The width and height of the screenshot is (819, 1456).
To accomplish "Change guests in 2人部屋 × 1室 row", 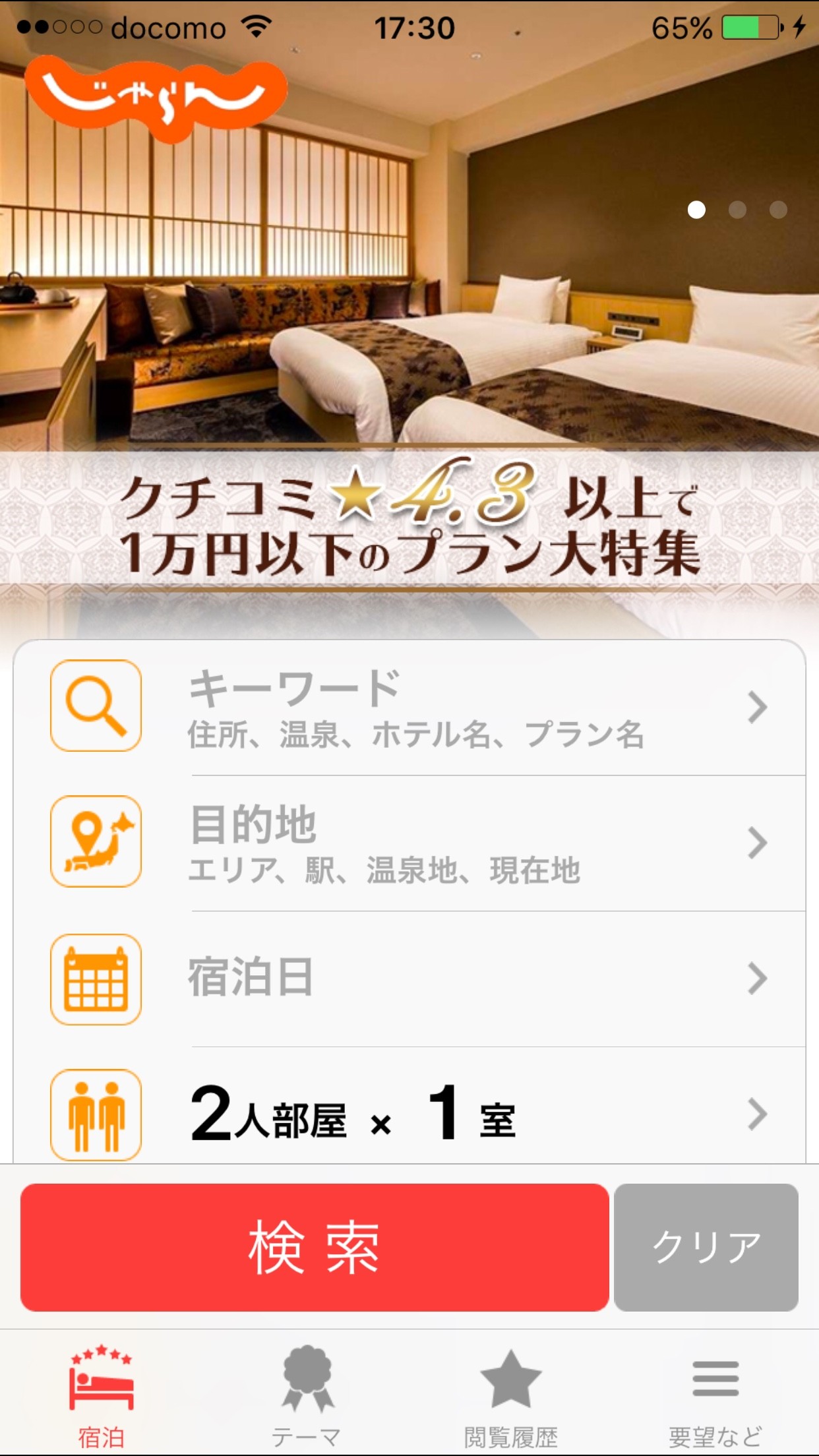I will pyautogui.click(x=409, y=1113).
